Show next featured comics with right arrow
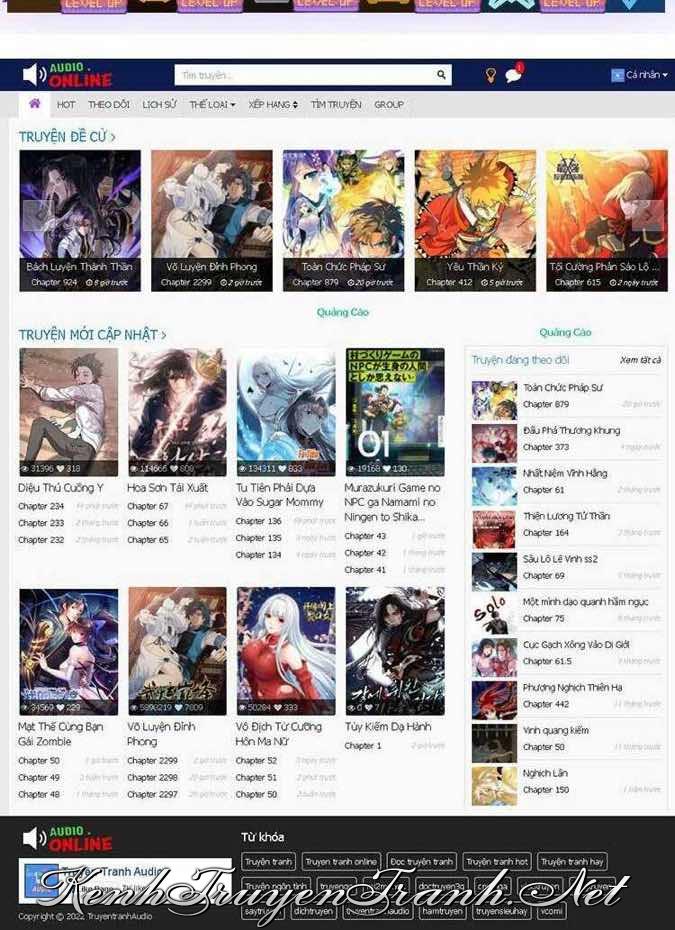The width and height of the screenshot is (675, 930). pyautogui.click(x=651, y=215)
